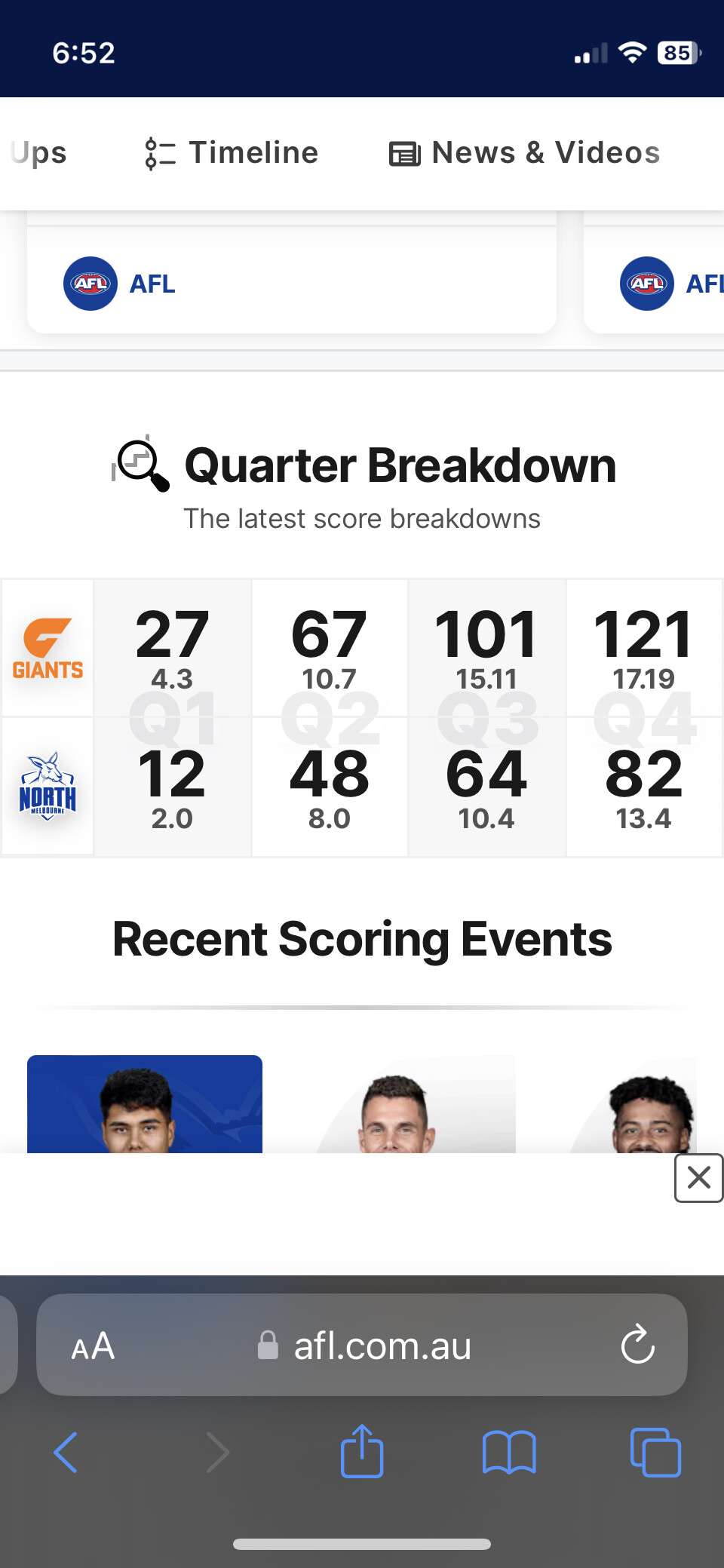Switch to the Timeline tab
Screen dimensions: 724x1568
pyautogui.click(x=232, y=153)
